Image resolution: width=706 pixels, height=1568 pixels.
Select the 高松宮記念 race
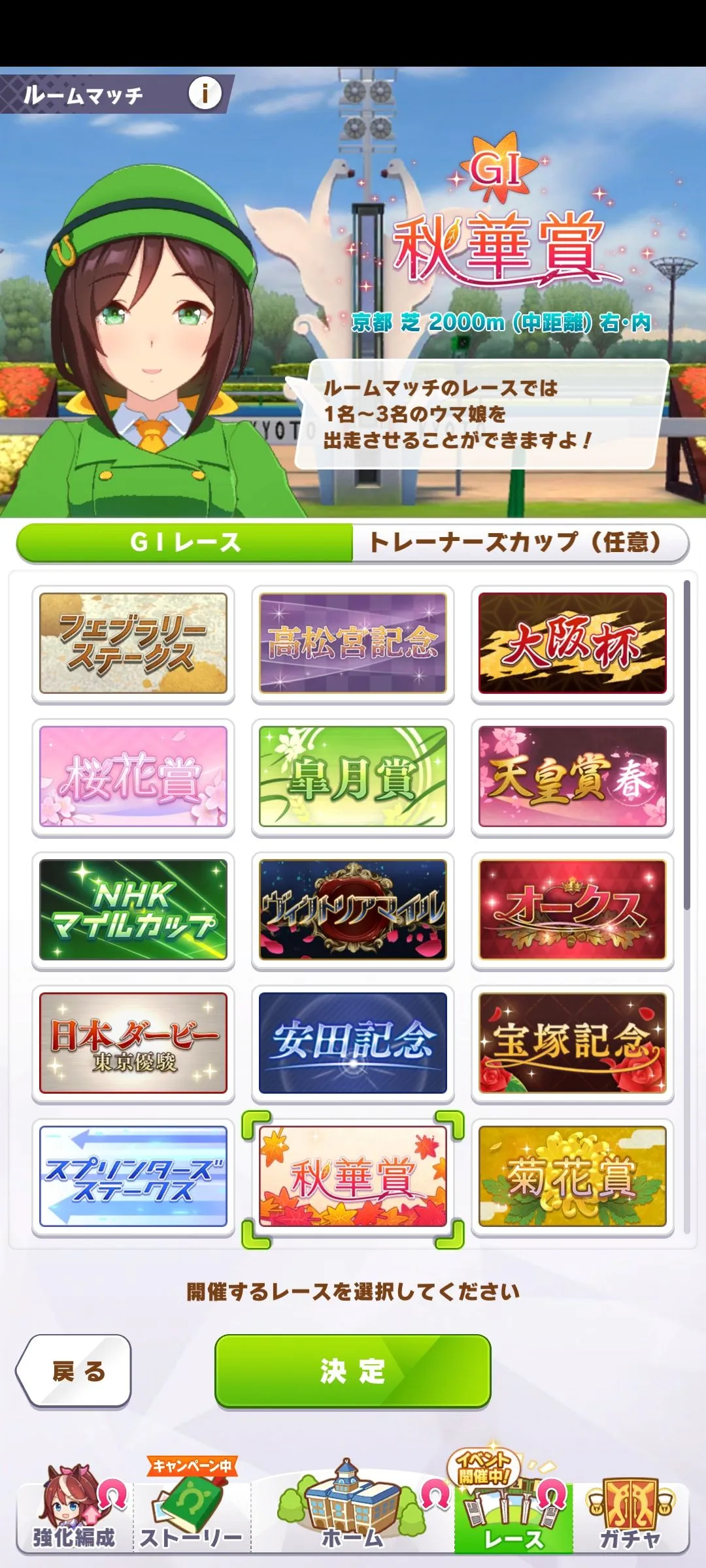pos(353,644)
